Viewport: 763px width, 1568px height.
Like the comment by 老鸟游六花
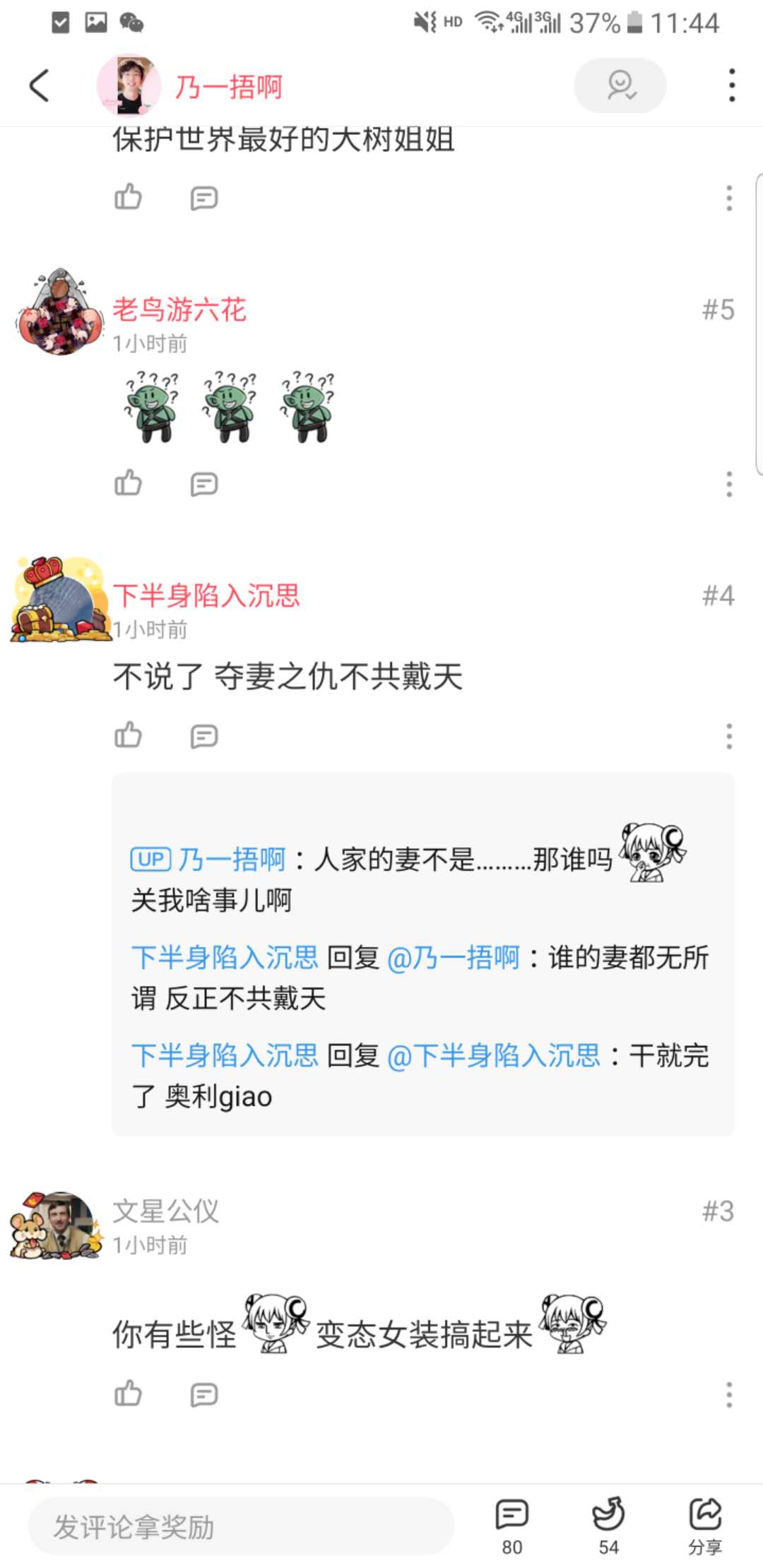(128, 484)
